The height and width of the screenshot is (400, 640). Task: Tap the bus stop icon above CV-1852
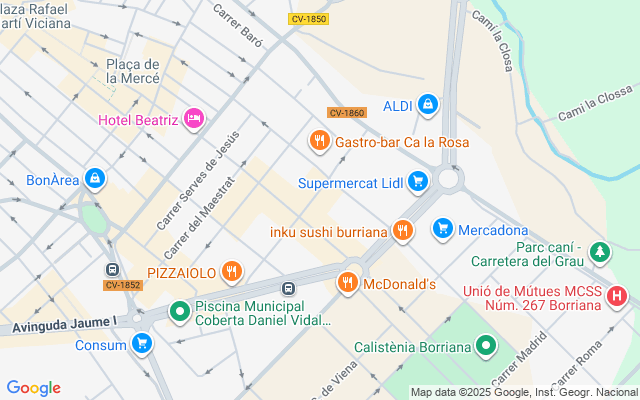coord(112,269)
